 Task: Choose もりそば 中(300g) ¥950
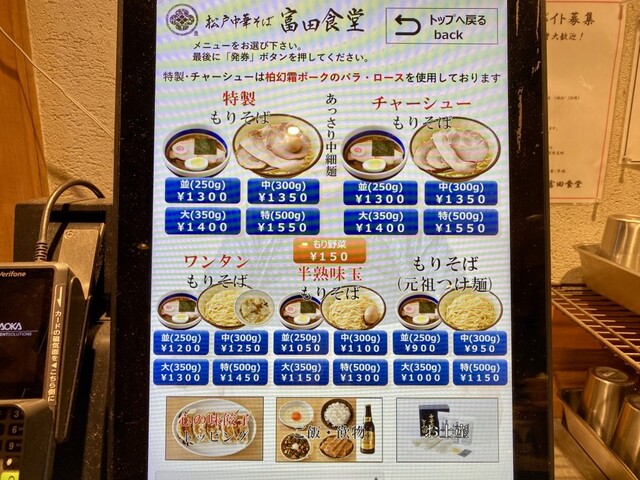click(479, 343)
